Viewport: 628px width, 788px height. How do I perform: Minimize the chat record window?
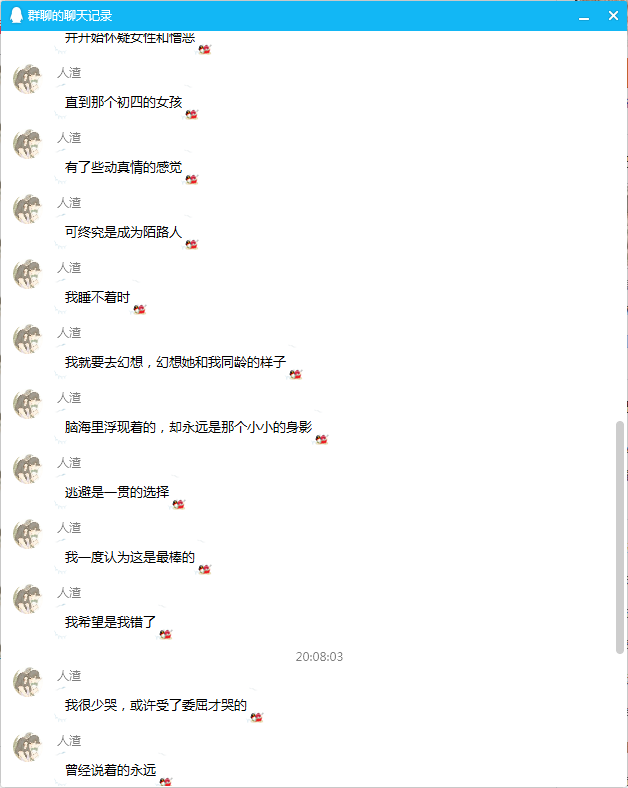585,16
